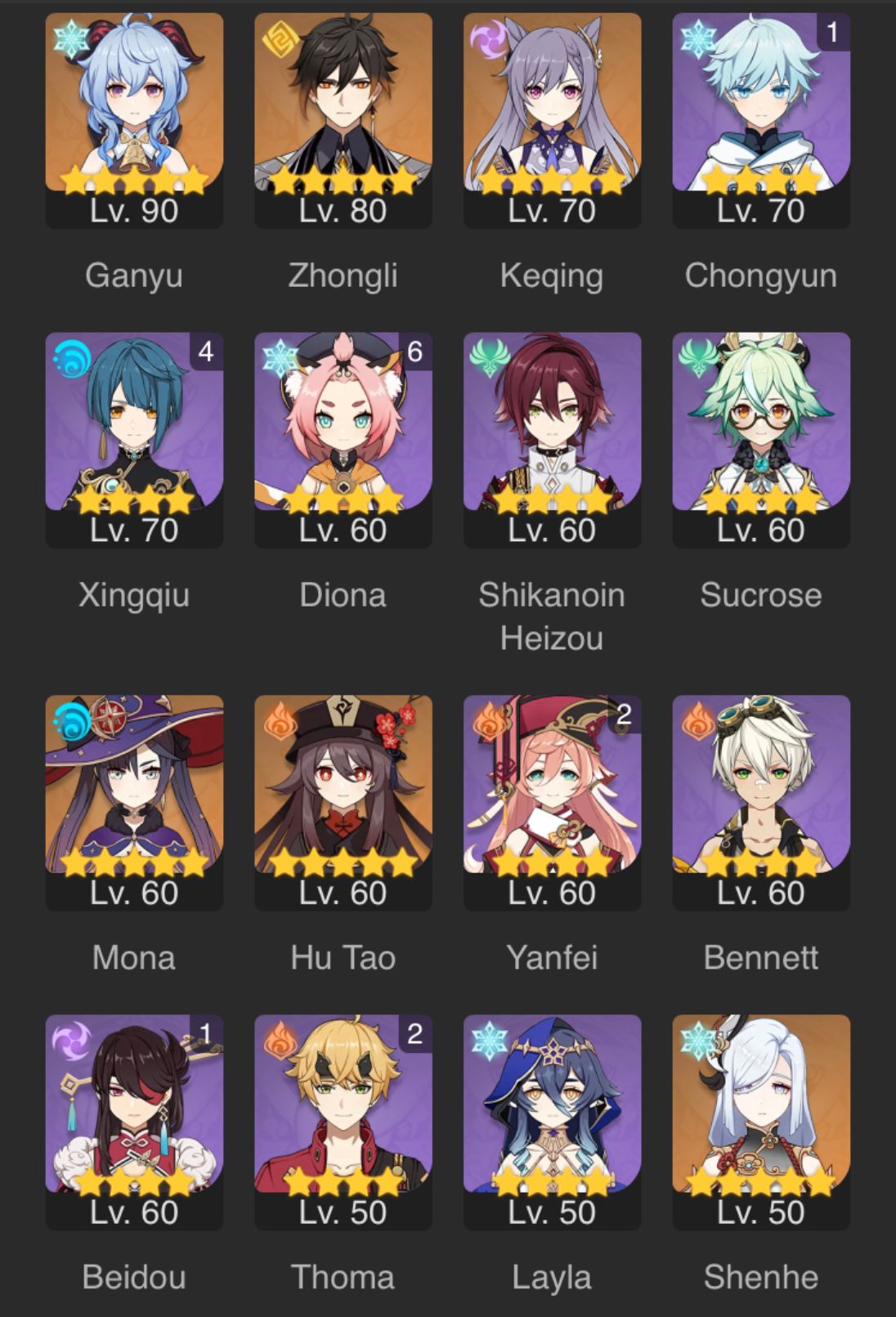Viewport: 896px width, 1317px height.
Task: View Thoma's character details
Action: pos(343,1121)
